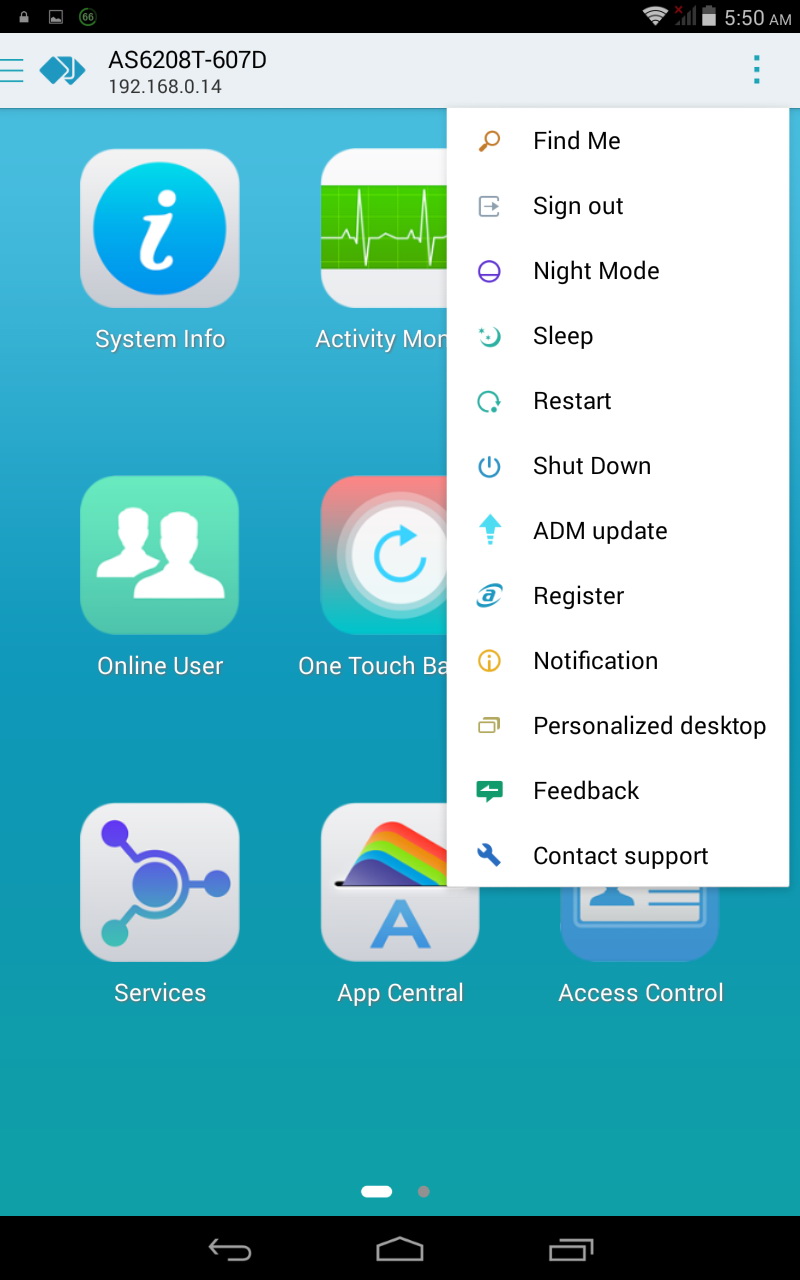Open Personalized desktop
This screenshot has width=800, height=1280.
click(x=618, y=726)
